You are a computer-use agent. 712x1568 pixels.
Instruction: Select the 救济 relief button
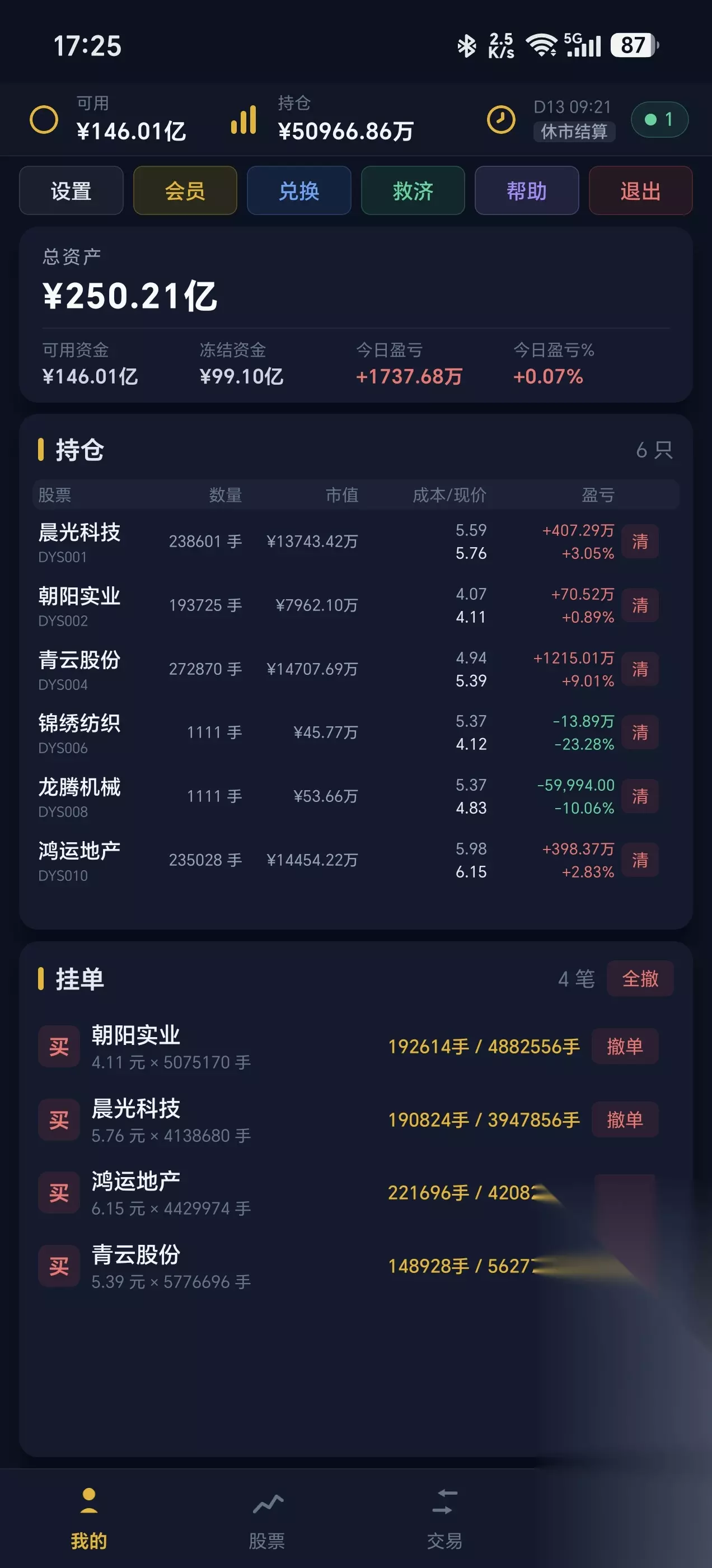413,190
